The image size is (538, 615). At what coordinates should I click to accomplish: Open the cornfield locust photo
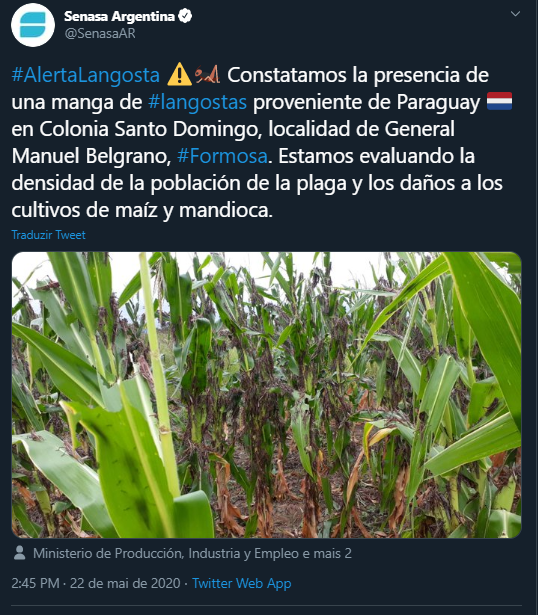pos(266,395)
